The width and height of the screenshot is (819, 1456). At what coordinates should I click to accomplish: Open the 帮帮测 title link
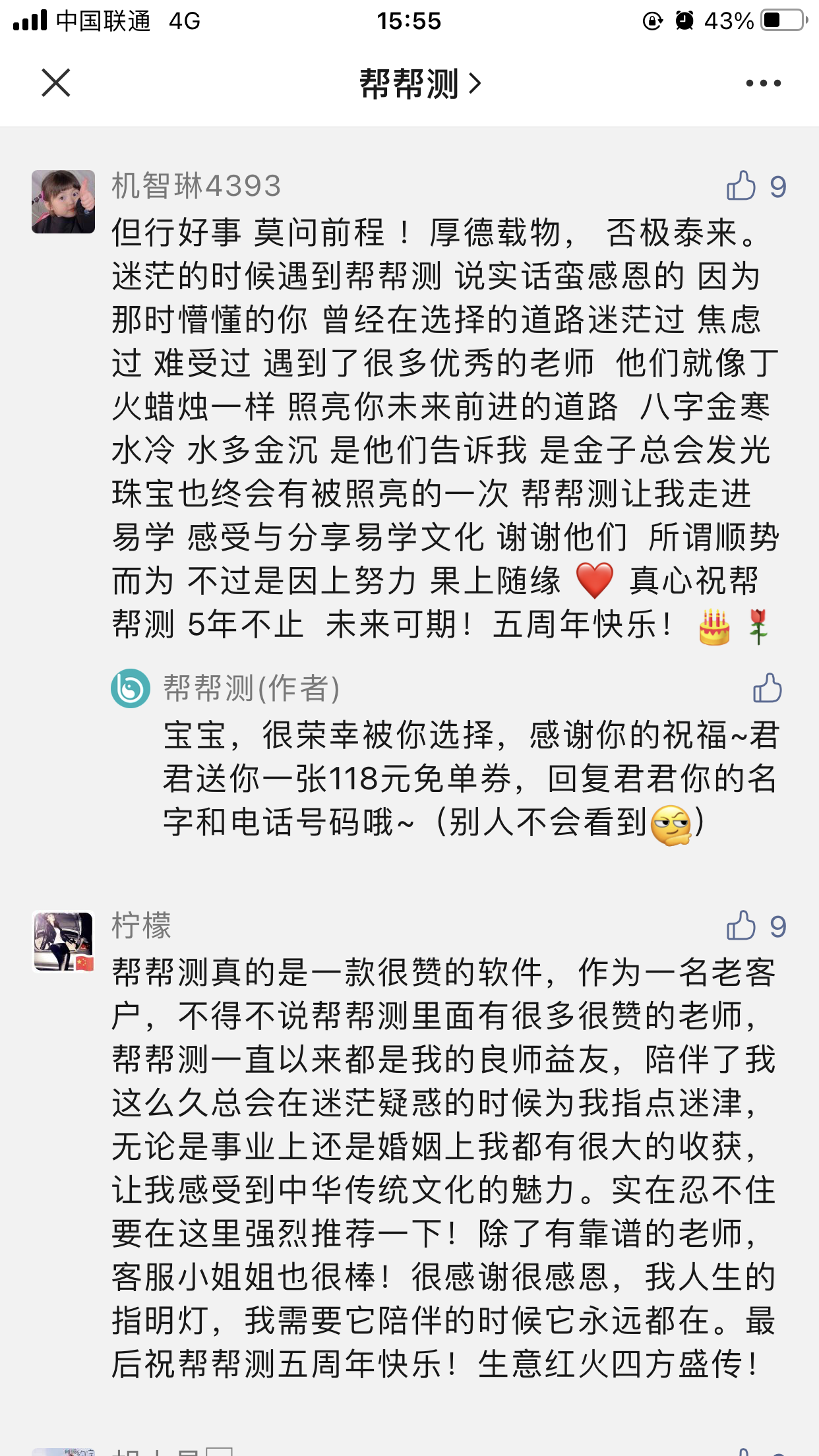pos(419,84)
